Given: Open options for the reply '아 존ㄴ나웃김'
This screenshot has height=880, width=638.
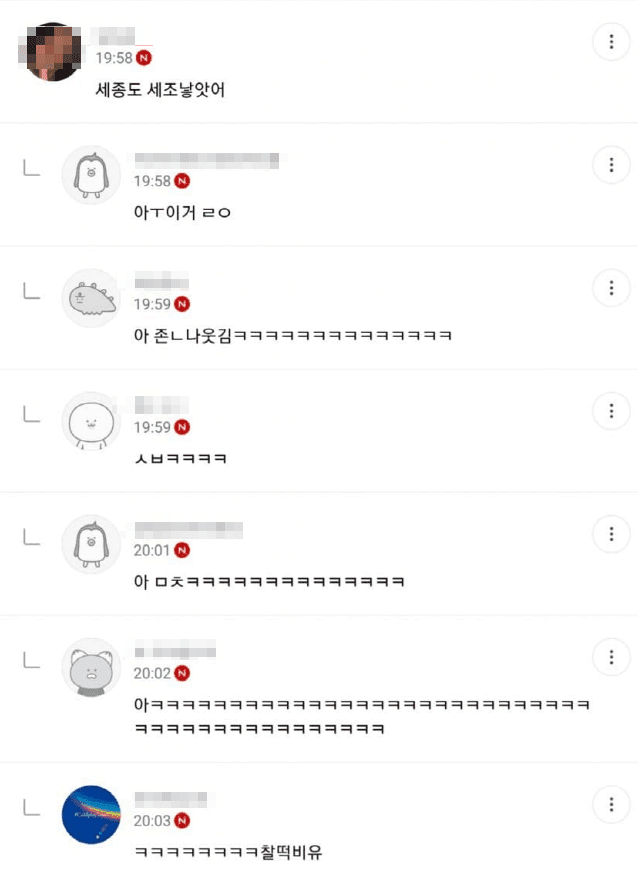Looking at the screenshot, I should (611, 288).
